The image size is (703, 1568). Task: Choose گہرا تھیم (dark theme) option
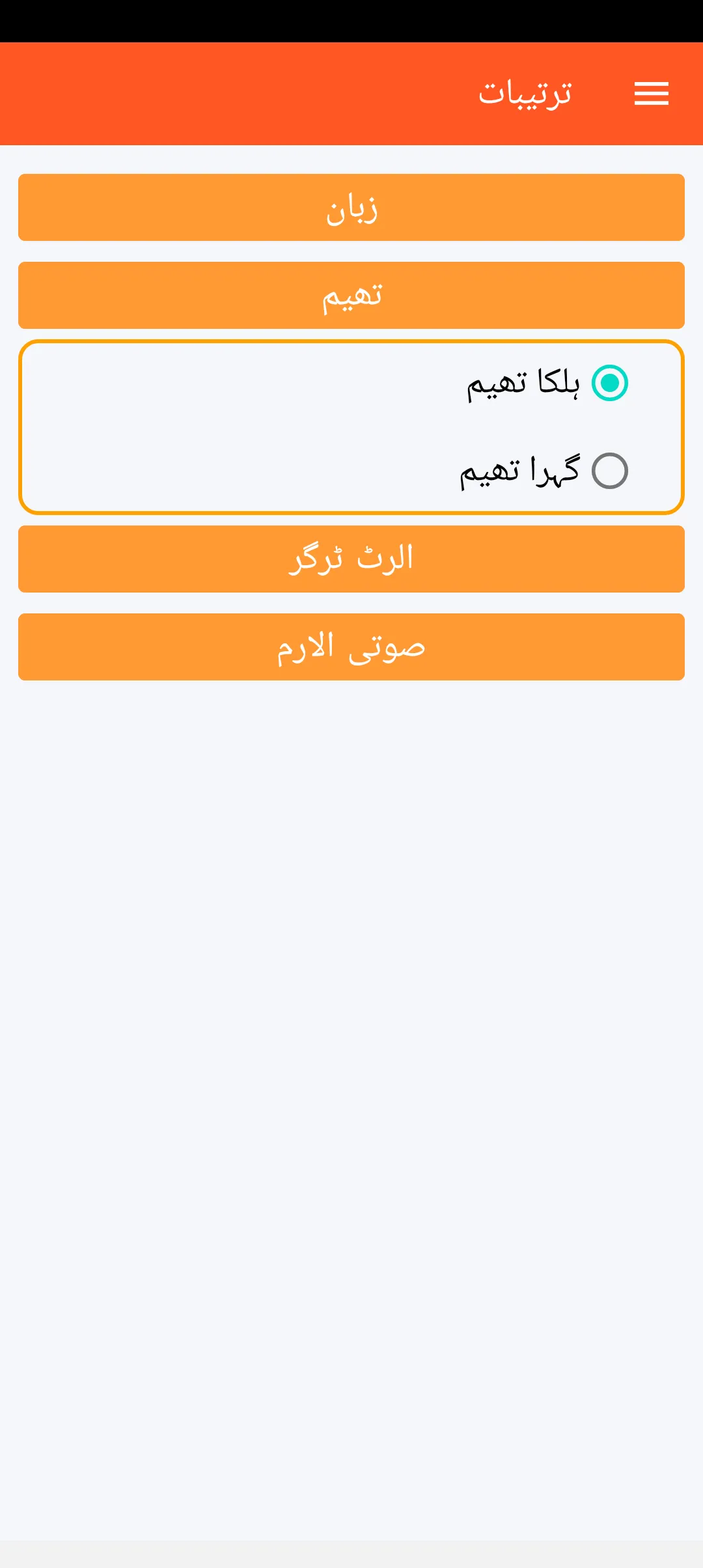[609, 471]
